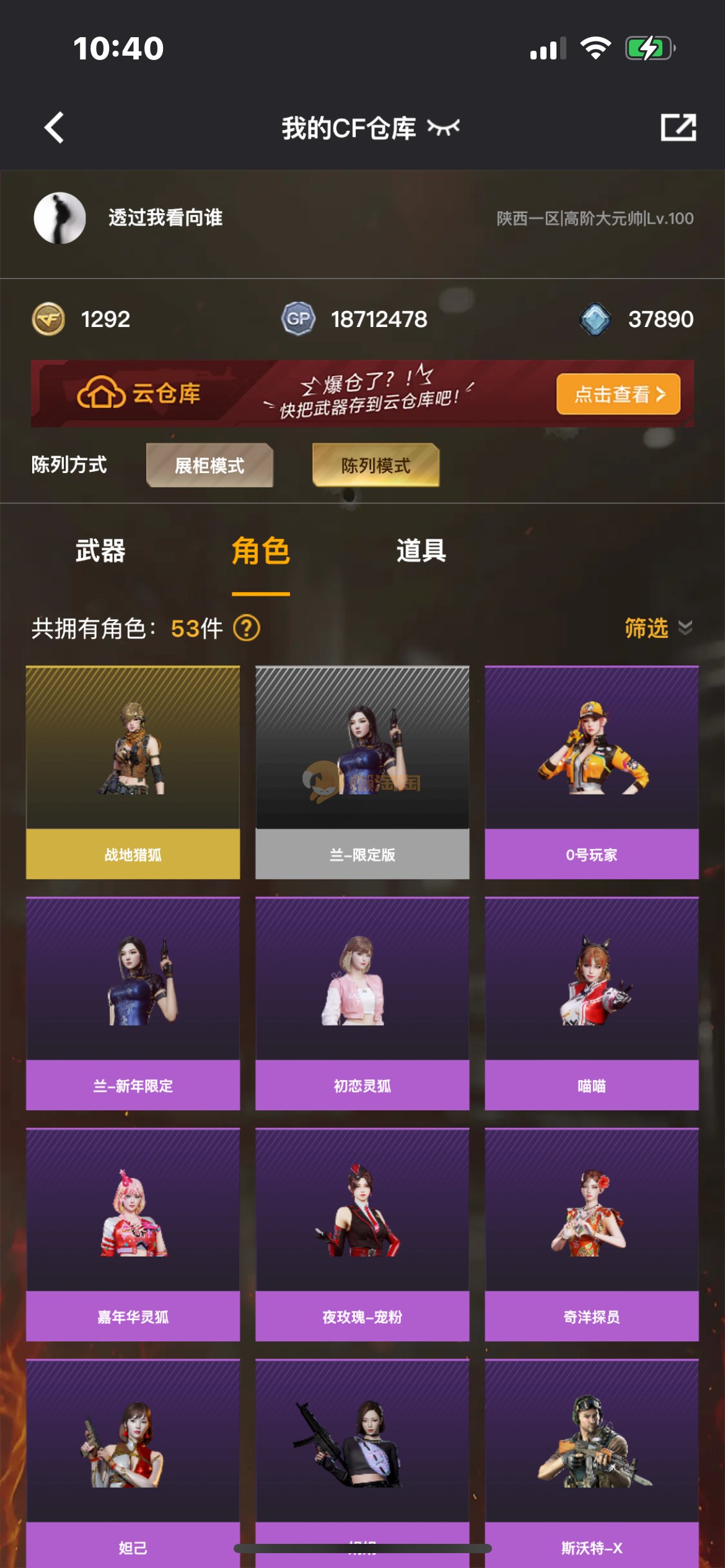Open the 兰-限定版 character card
725x1568 pixels.
(x=362, y=772)
